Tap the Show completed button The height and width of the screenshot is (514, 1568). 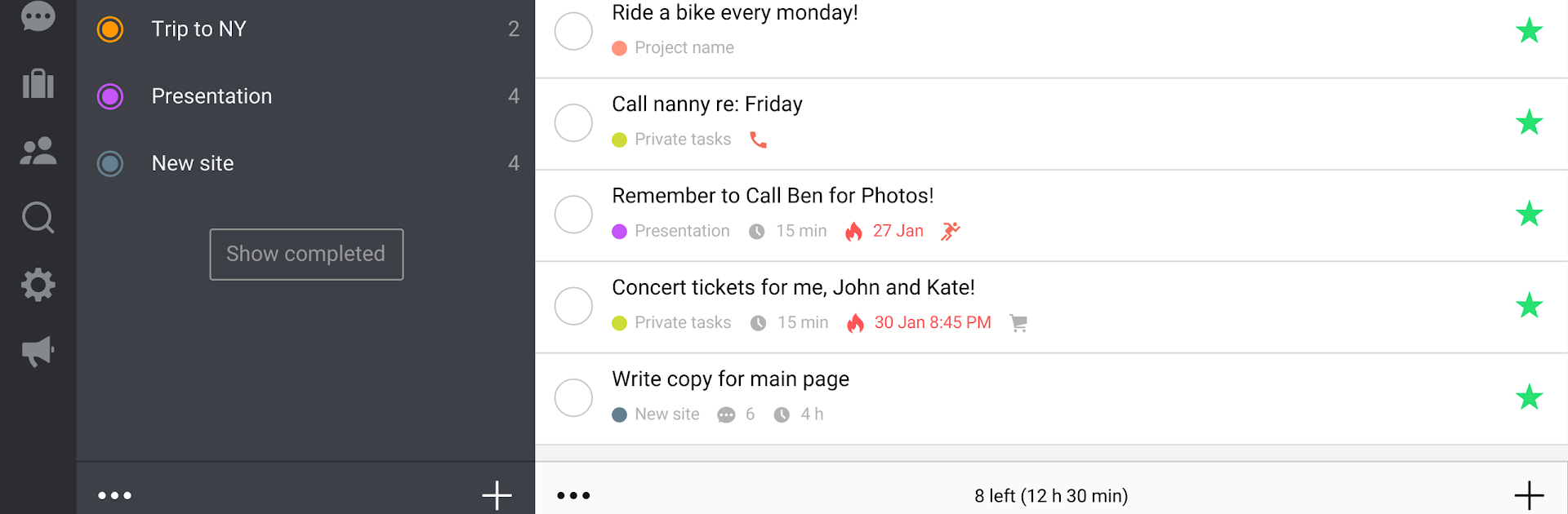pyautogui.click(x=306, y=254)
